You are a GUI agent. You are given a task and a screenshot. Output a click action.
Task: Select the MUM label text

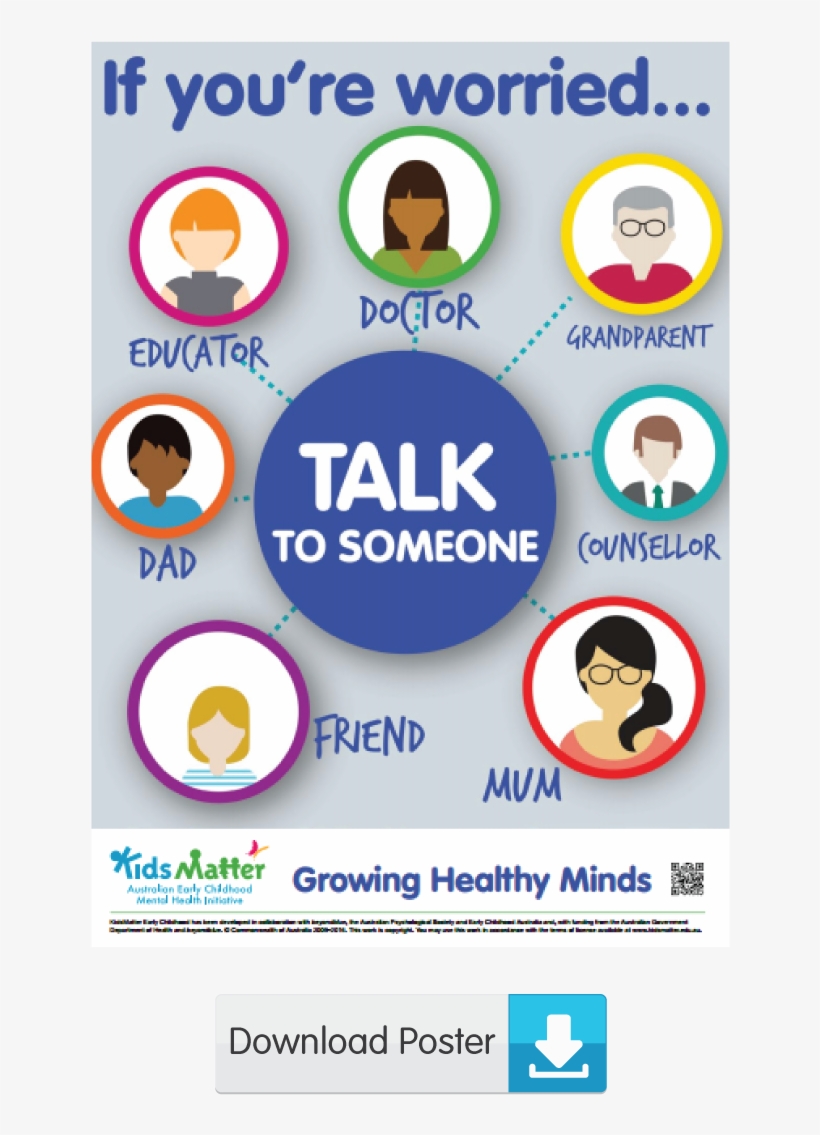pos(522,787)
